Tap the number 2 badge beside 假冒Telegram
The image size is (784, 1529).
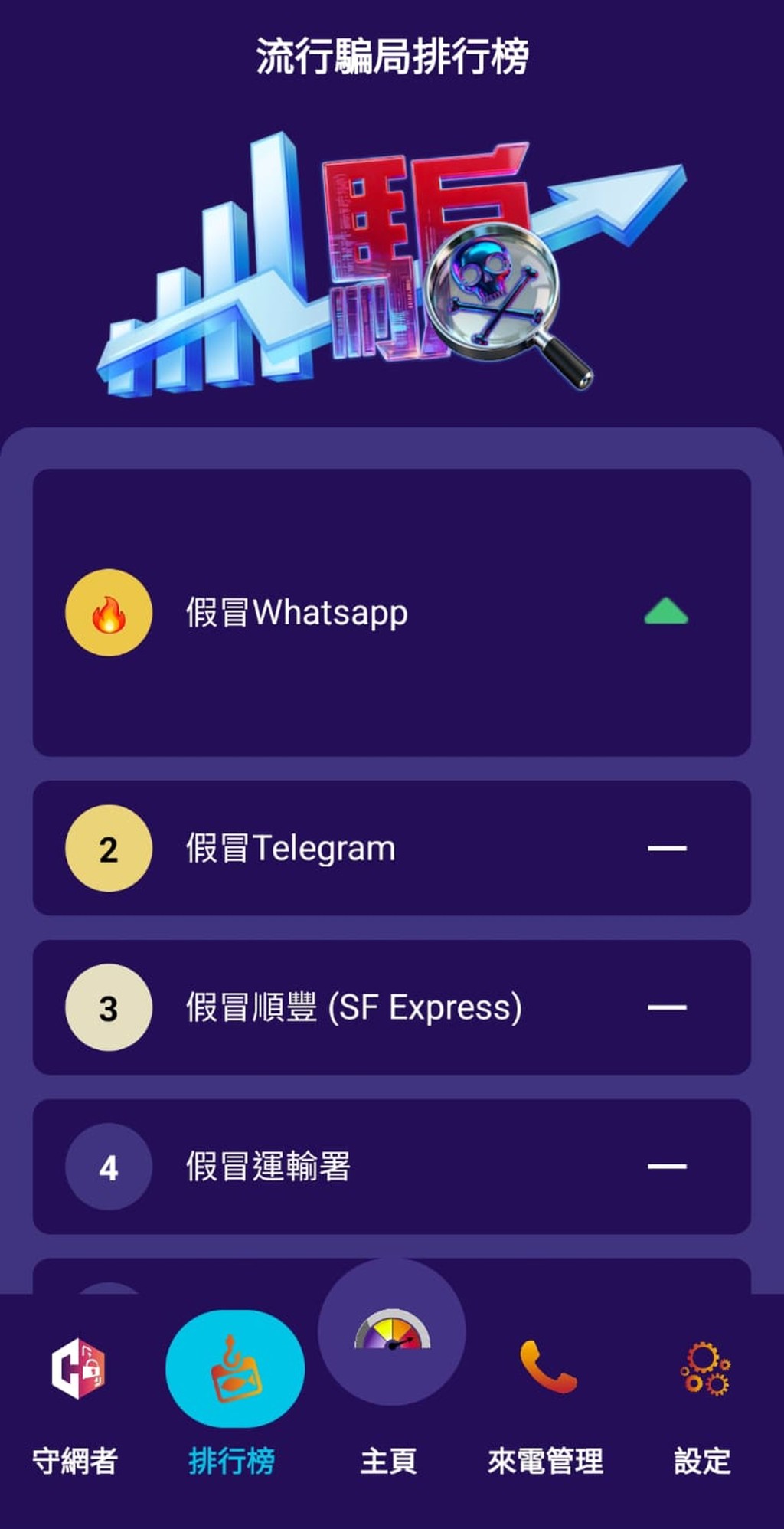(107, 849)
